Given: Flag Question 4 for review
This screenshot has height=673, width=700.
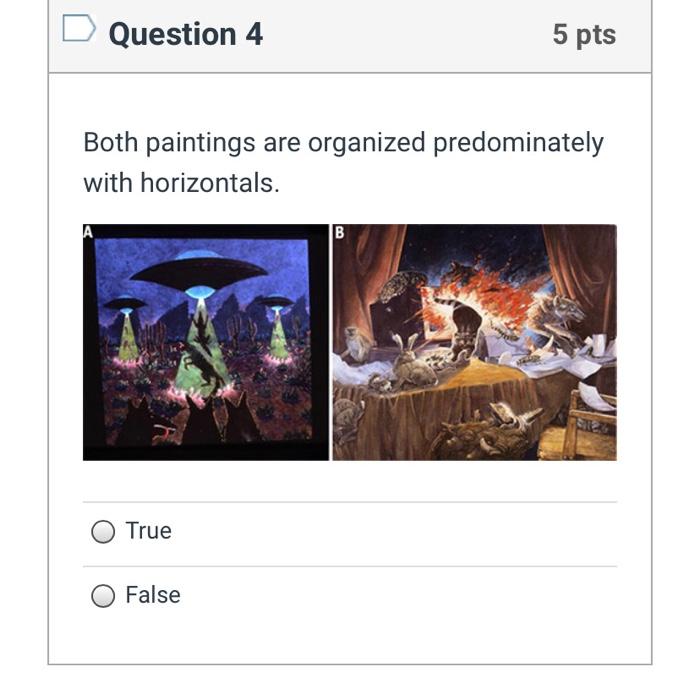Looking at the screenshot, I should (x=78, y=29).
